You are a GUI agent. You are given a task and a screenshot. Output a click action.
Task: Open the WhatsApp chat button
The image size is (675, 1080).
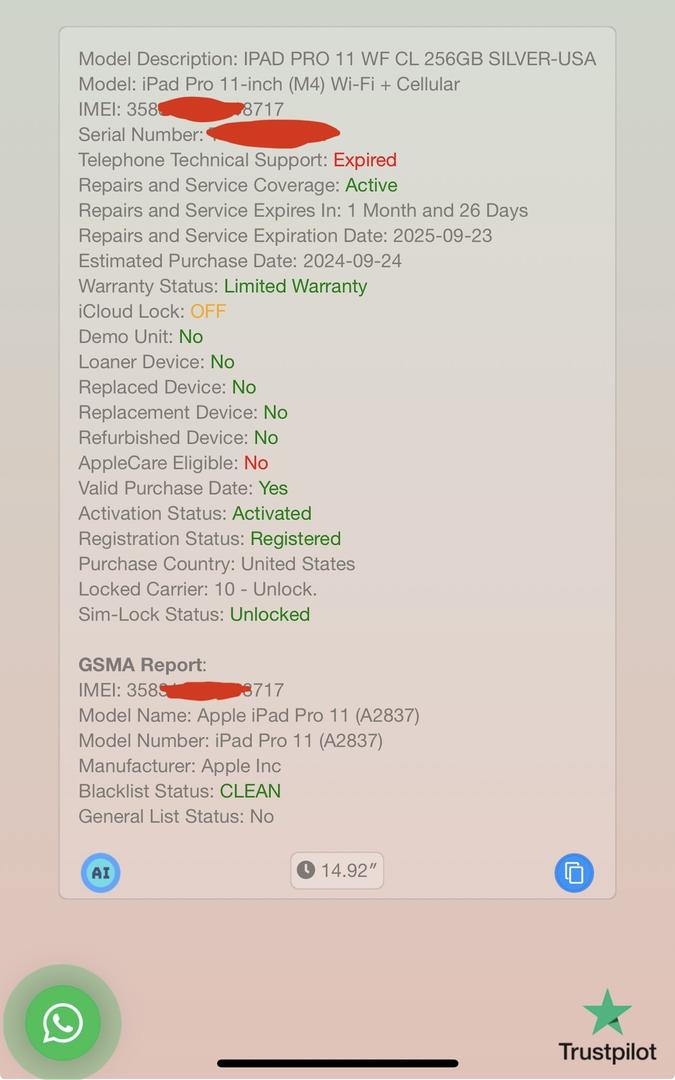(x=63, y=1023)
